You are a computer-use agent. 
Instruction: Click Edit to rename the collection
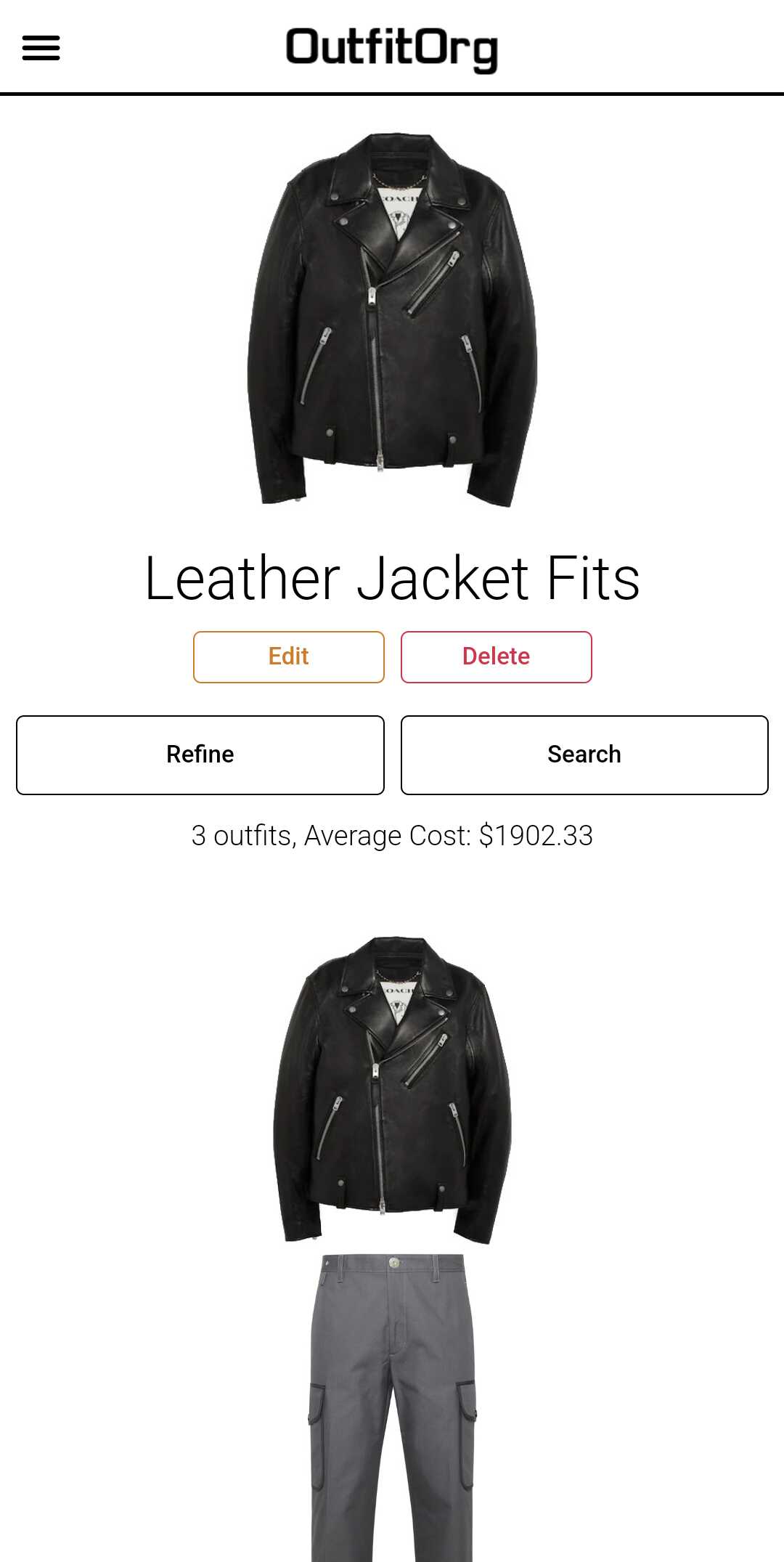[x=288, y=656]
